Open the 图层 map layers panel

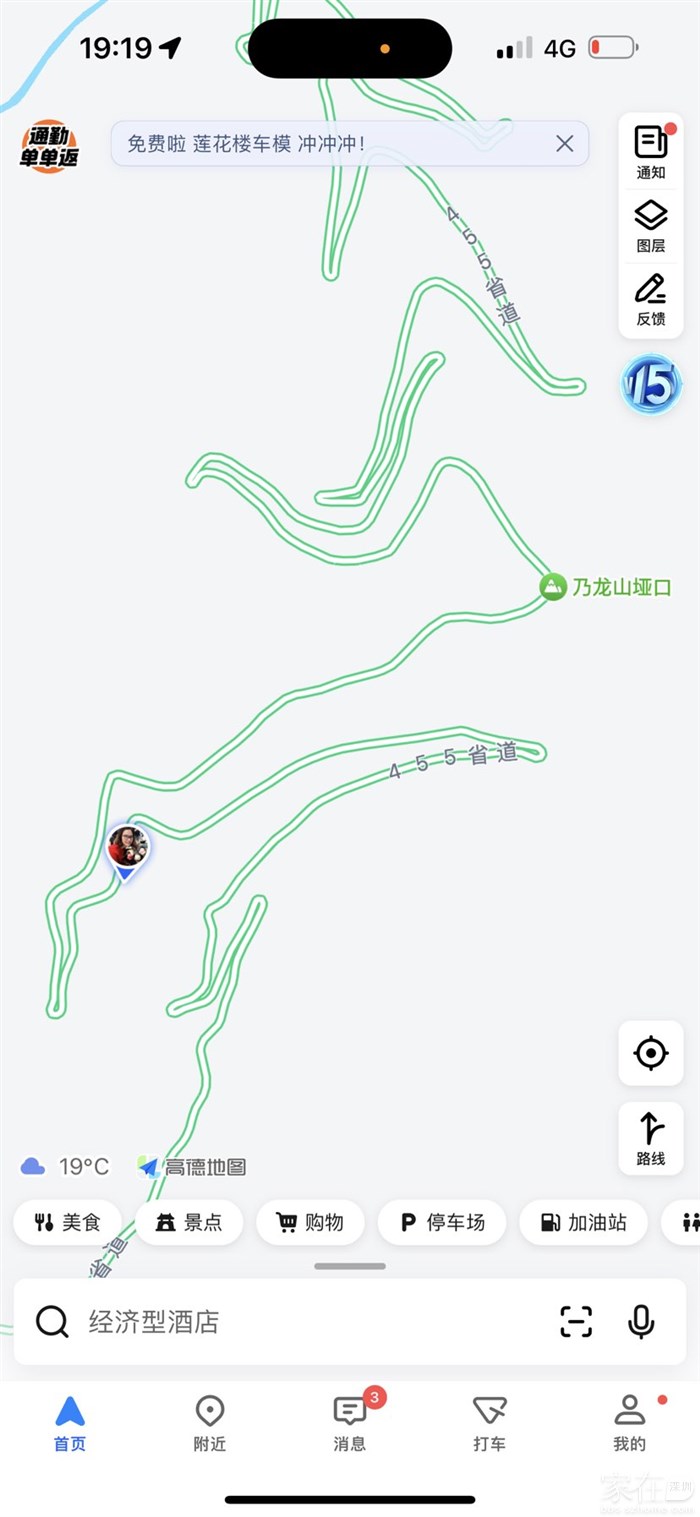[651, 226]
